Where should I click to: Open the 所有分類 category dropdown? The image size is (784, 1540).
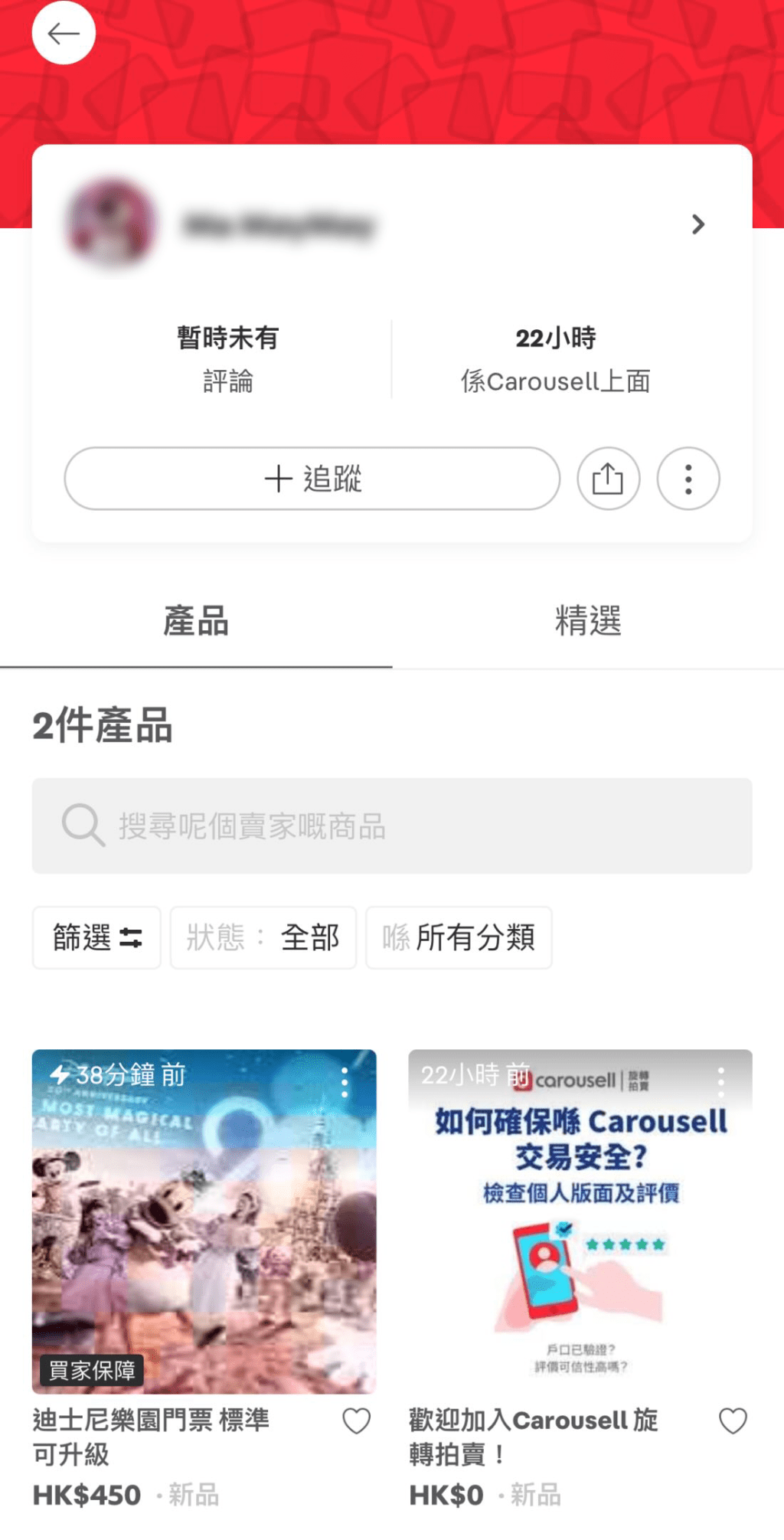(x=459, y=938)
